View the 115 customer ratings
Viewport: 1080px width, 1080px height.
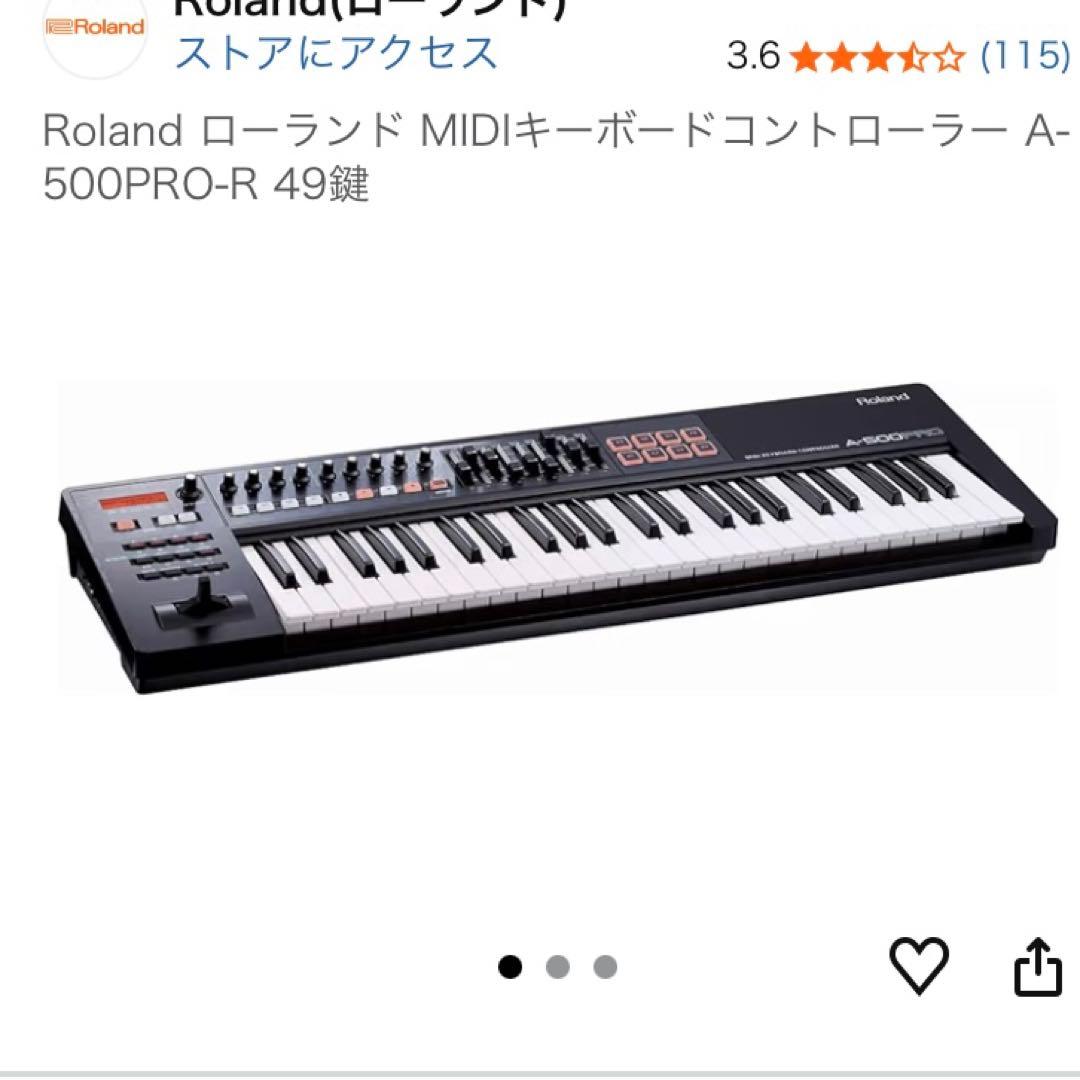point(1023,55)
